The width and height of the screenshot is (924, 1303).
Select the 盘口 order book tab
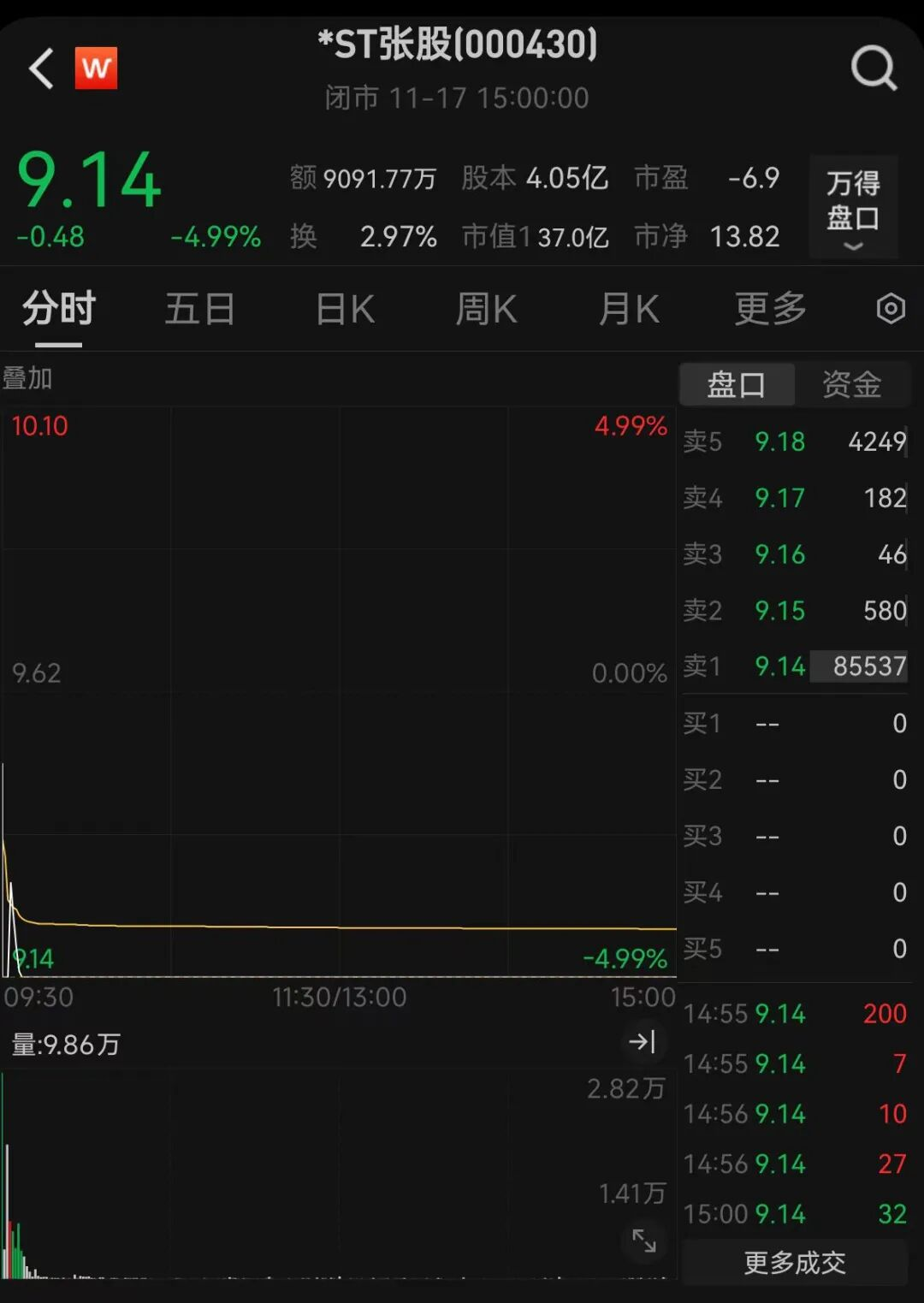(737, 384)
